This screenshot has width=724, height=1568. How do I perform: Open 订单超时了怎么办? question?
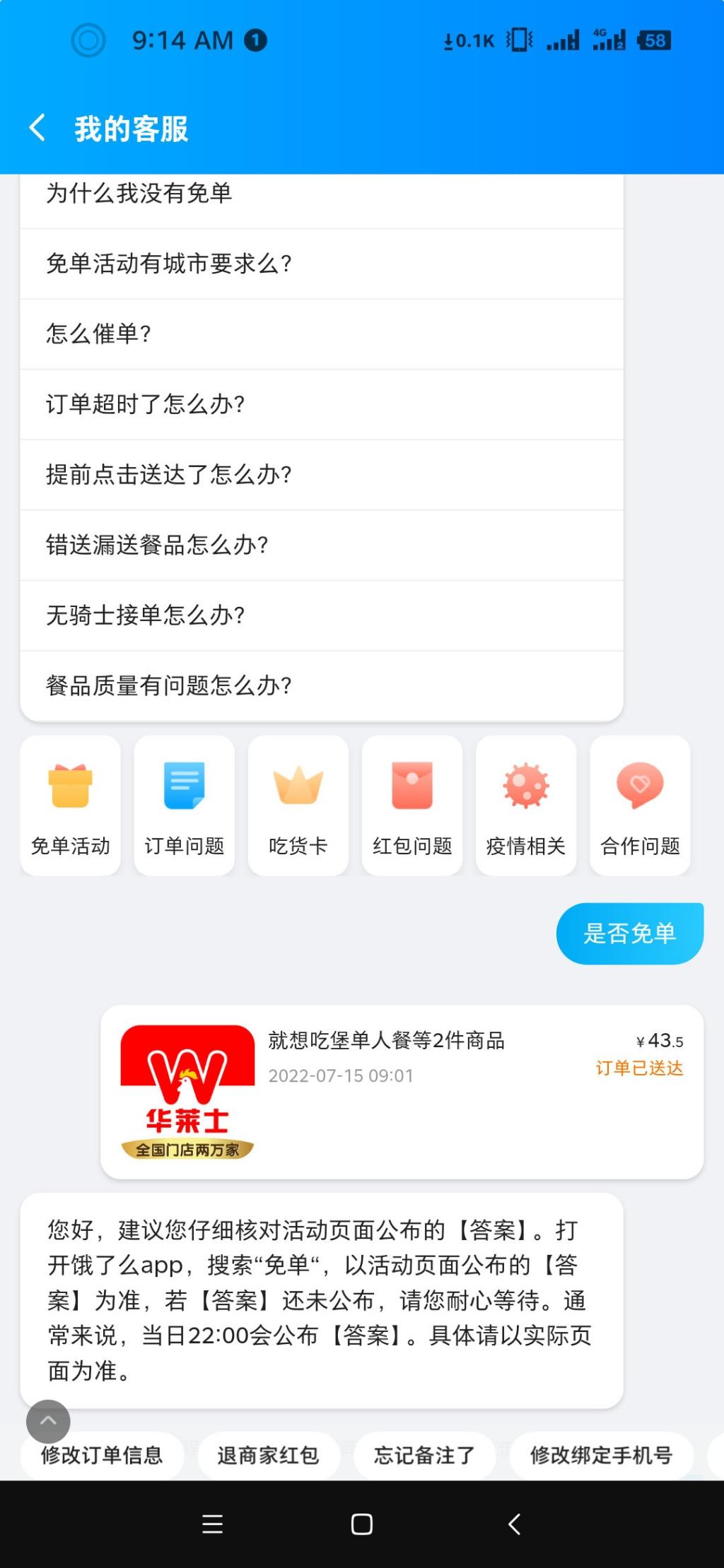[x=322, y=404]
